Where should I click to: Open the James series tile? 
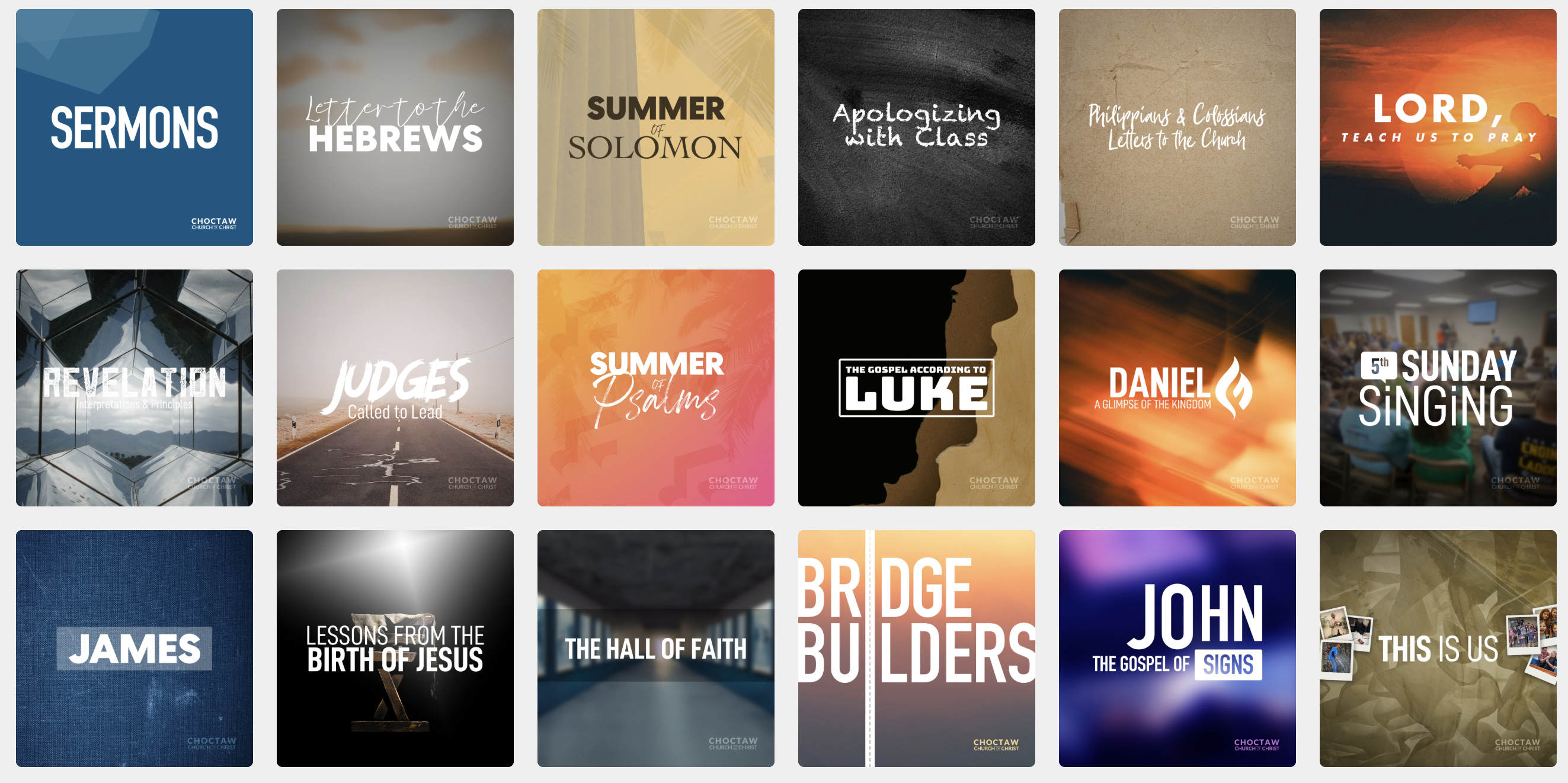[x=134, y=648]
